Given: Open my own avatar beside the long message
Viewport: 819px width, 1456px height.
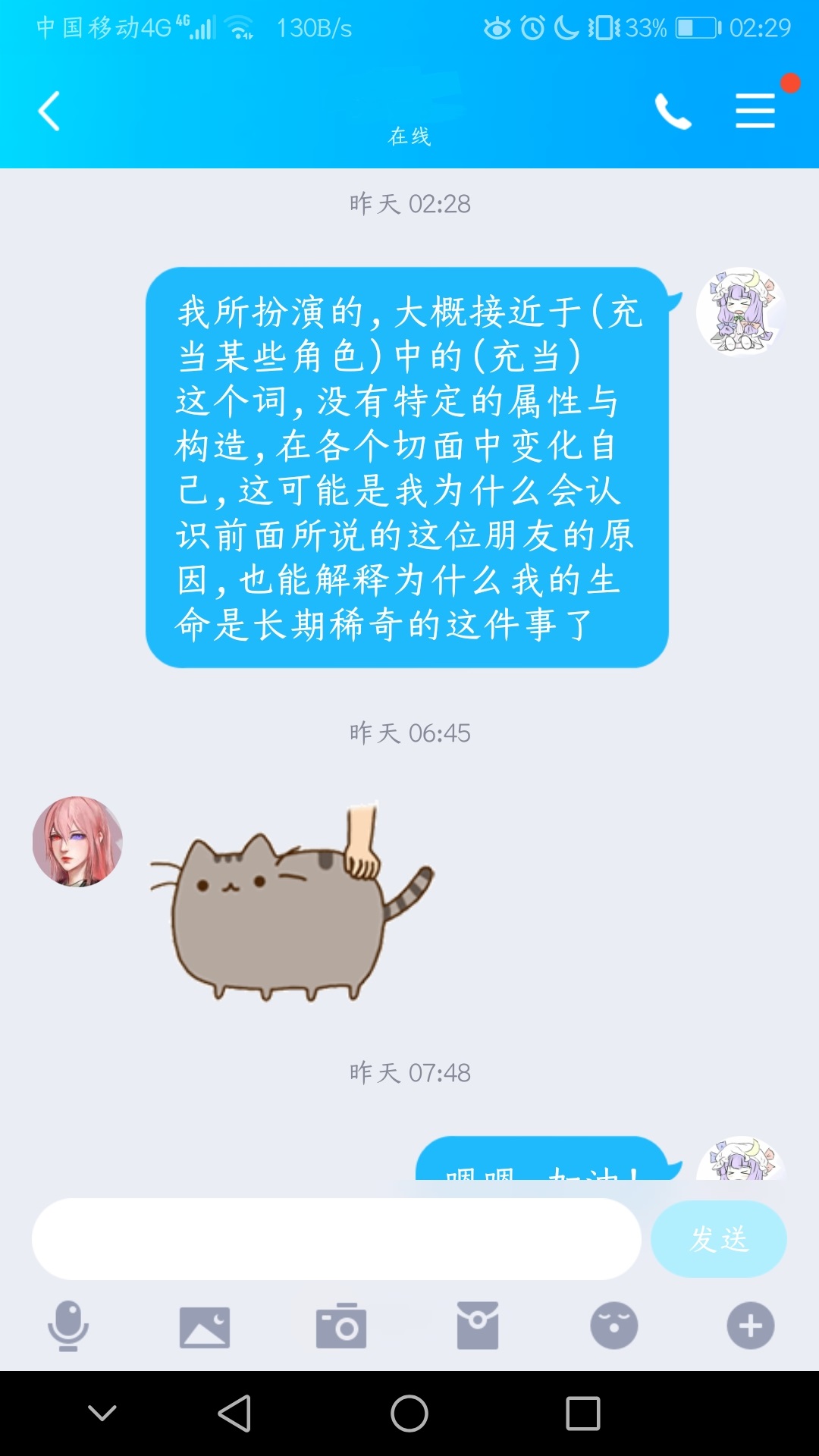Looking at the screenshot, I should (x=740, y=312).
